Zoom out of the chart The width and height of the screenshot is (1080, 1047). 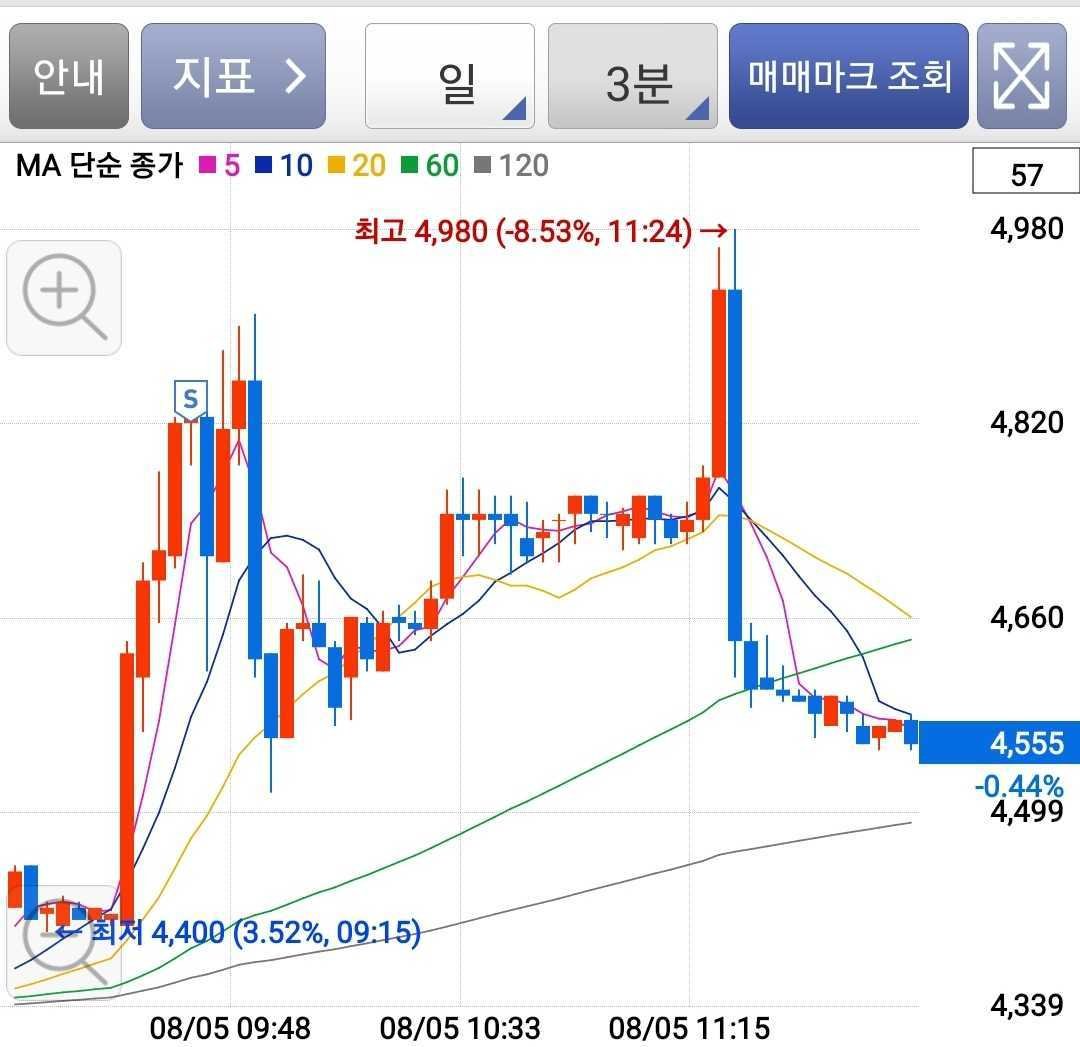point(64,940)
